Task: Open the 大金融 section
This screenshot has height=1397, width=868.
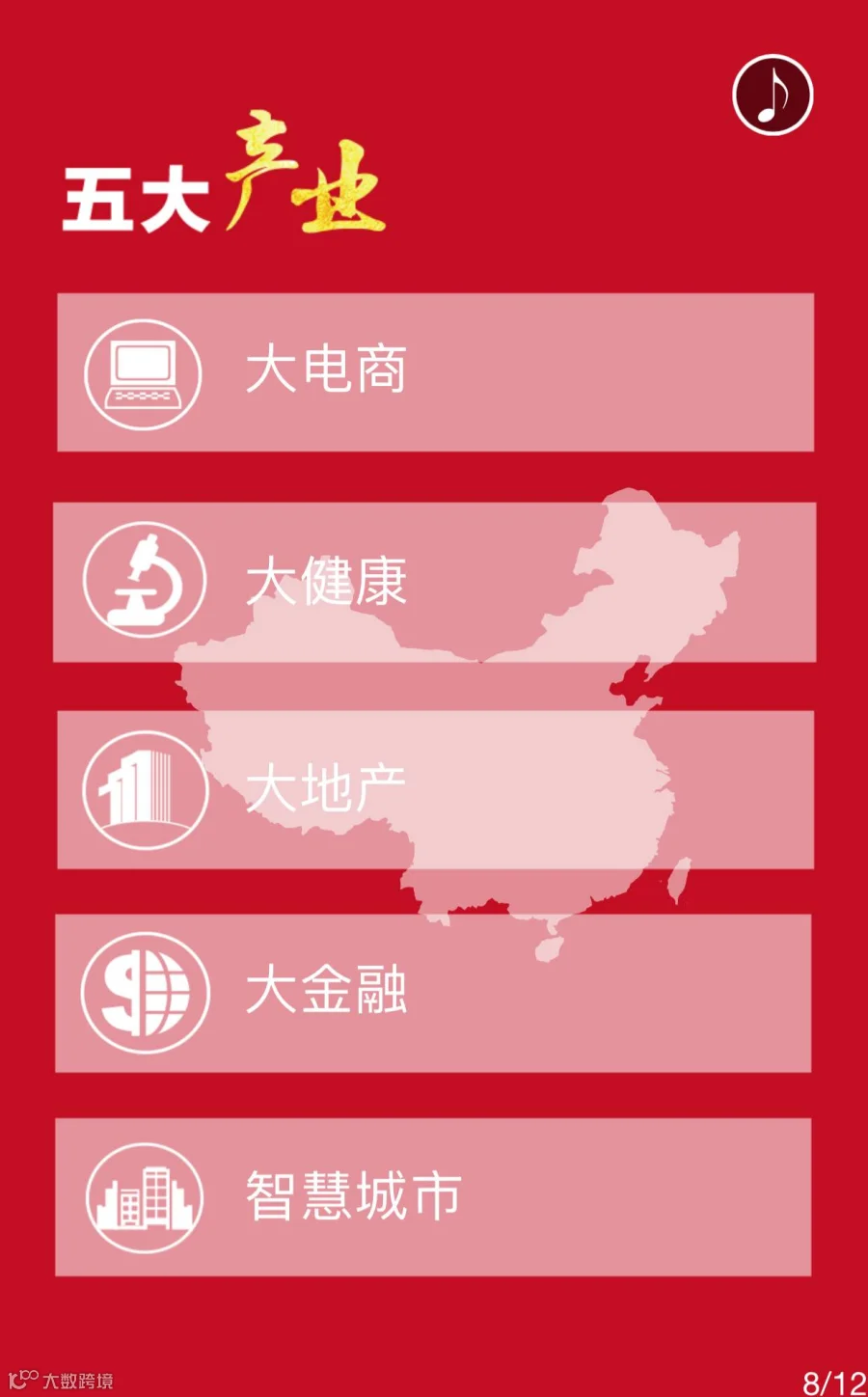Action: click(x=433, y=993)
